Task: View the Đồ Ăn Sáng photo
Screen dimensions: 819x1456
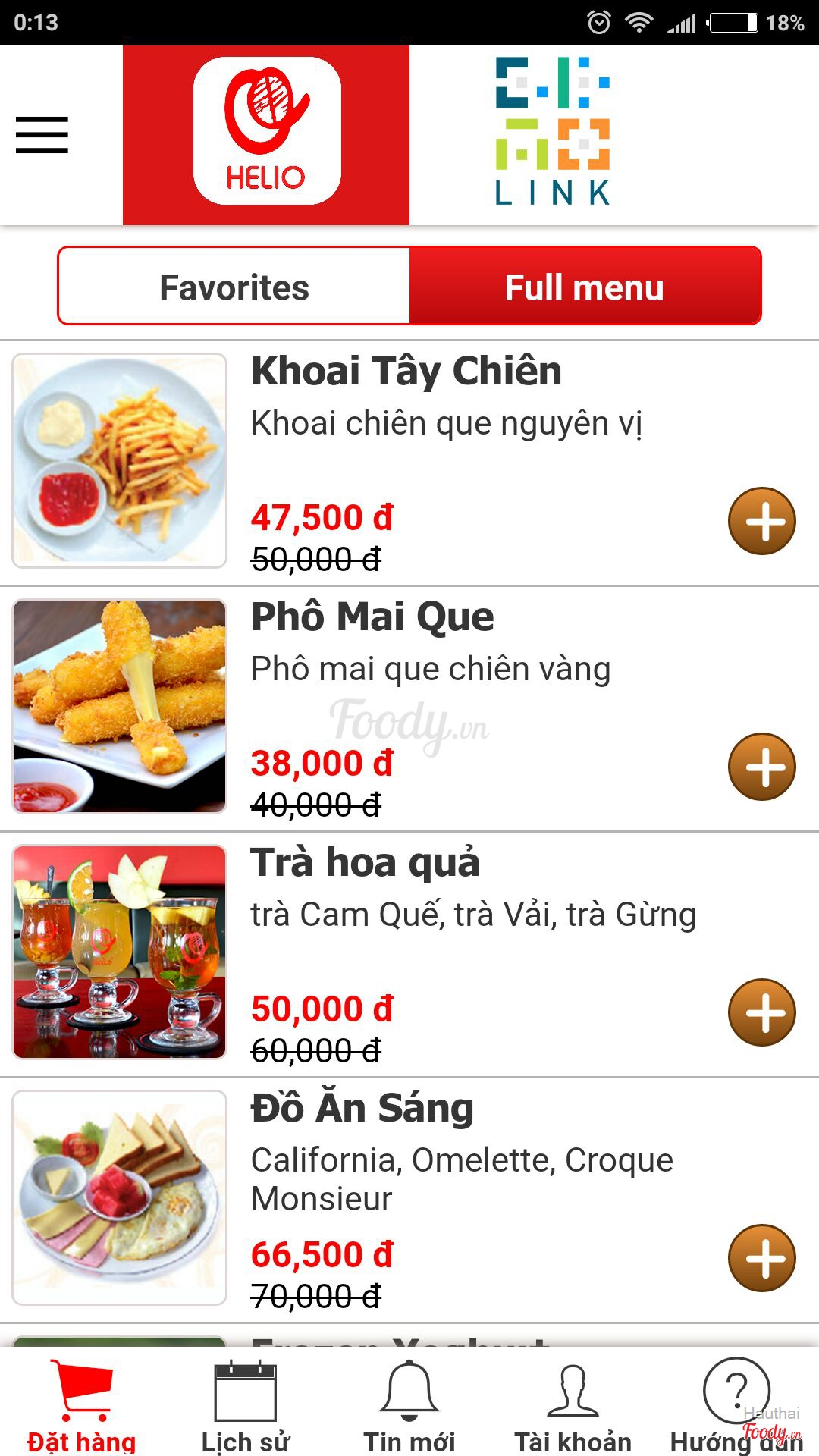Action: (x=120, y=1197)
